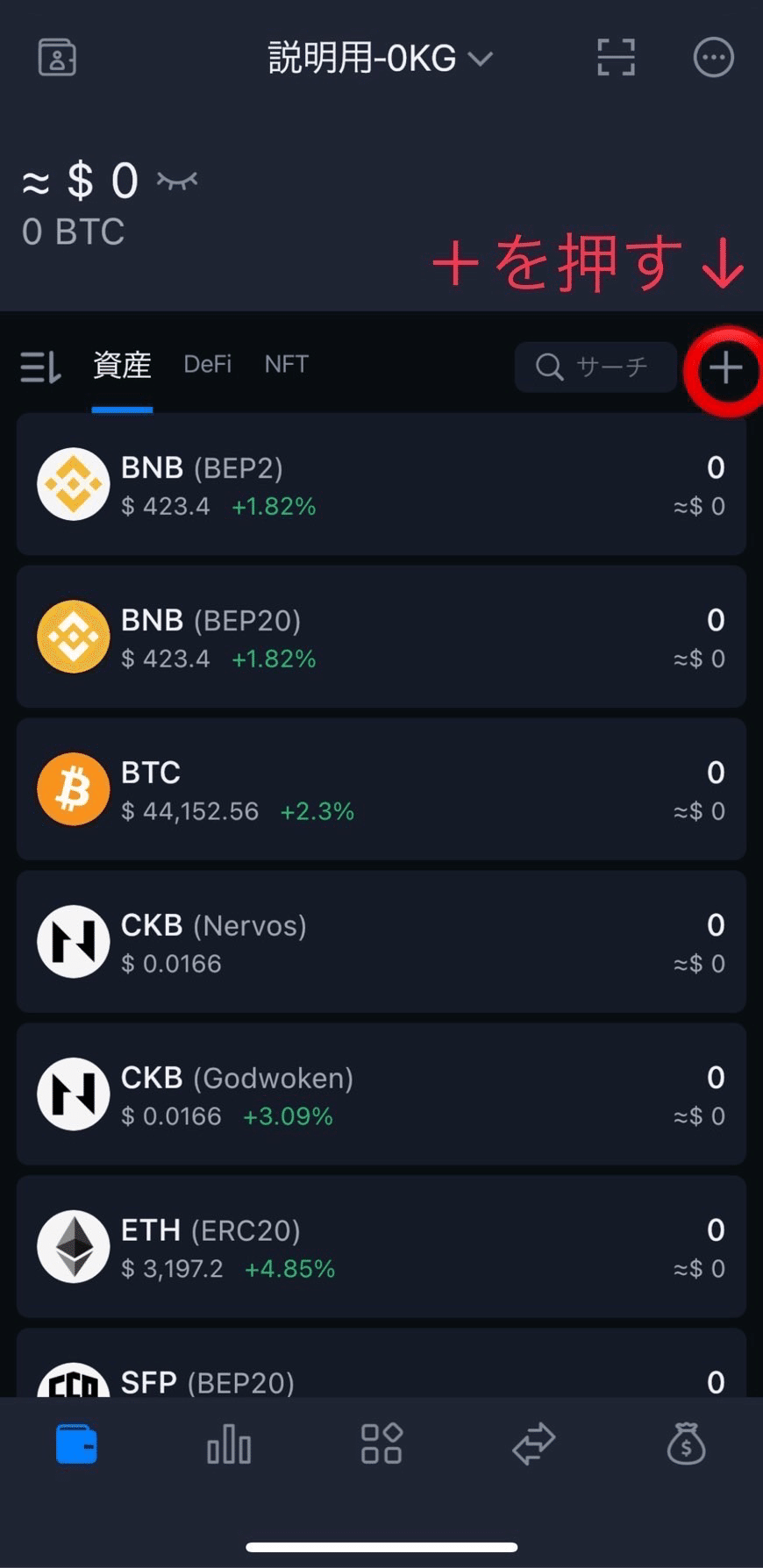Open the QR code scanner
The width and height of the screenshot is (763, 1568).
616,58
